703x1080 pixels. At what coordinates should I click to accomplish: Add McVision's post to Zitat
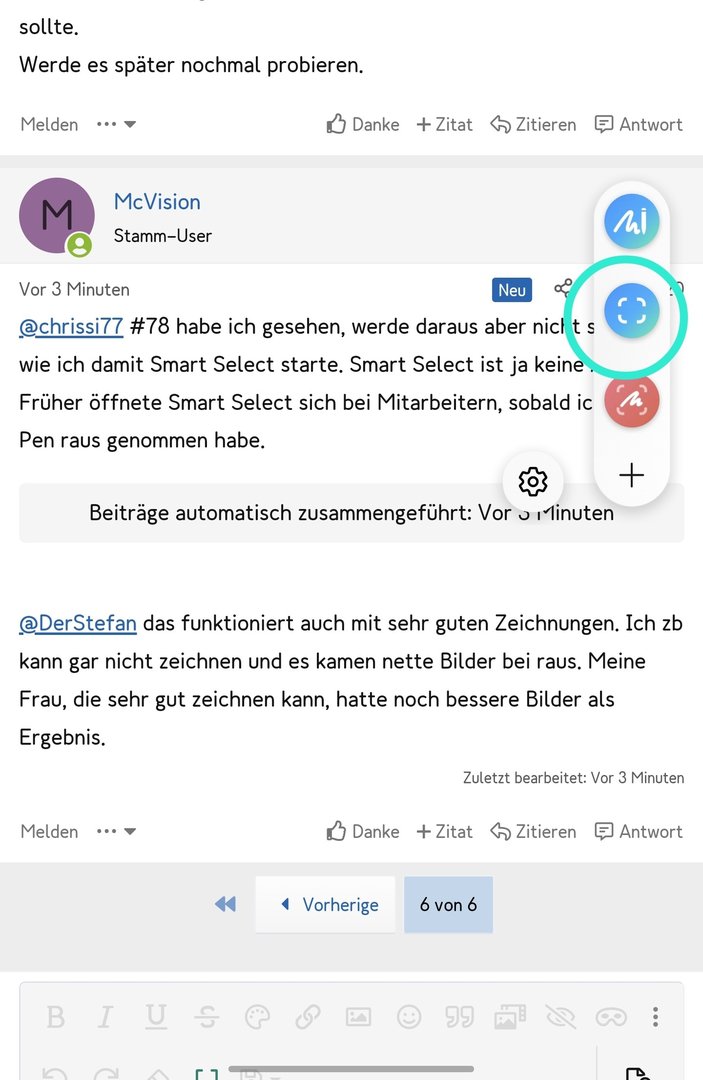point(444,831)
